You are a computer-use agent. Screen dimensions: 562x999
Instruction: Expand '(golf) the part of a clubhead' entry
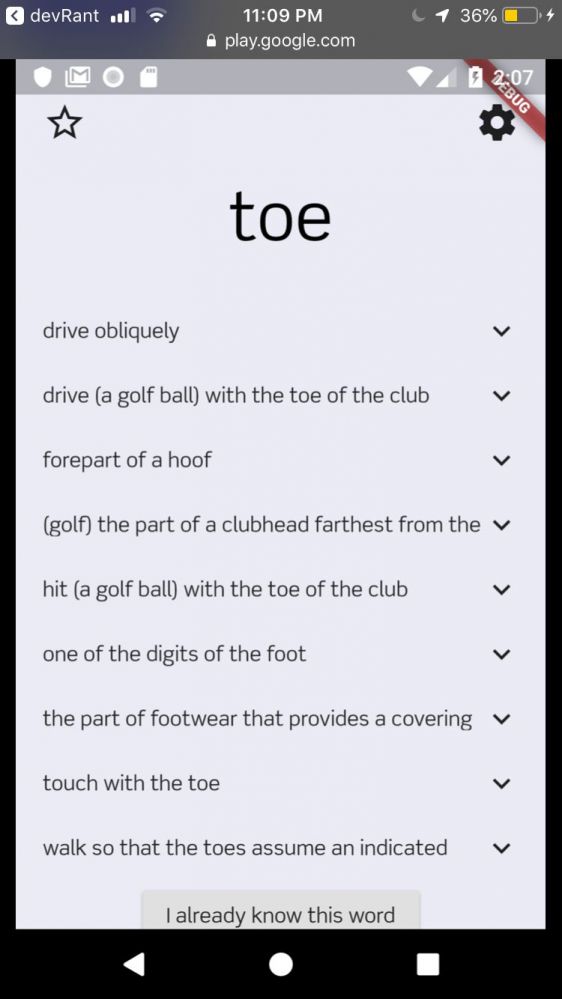(x=502, y=525)
